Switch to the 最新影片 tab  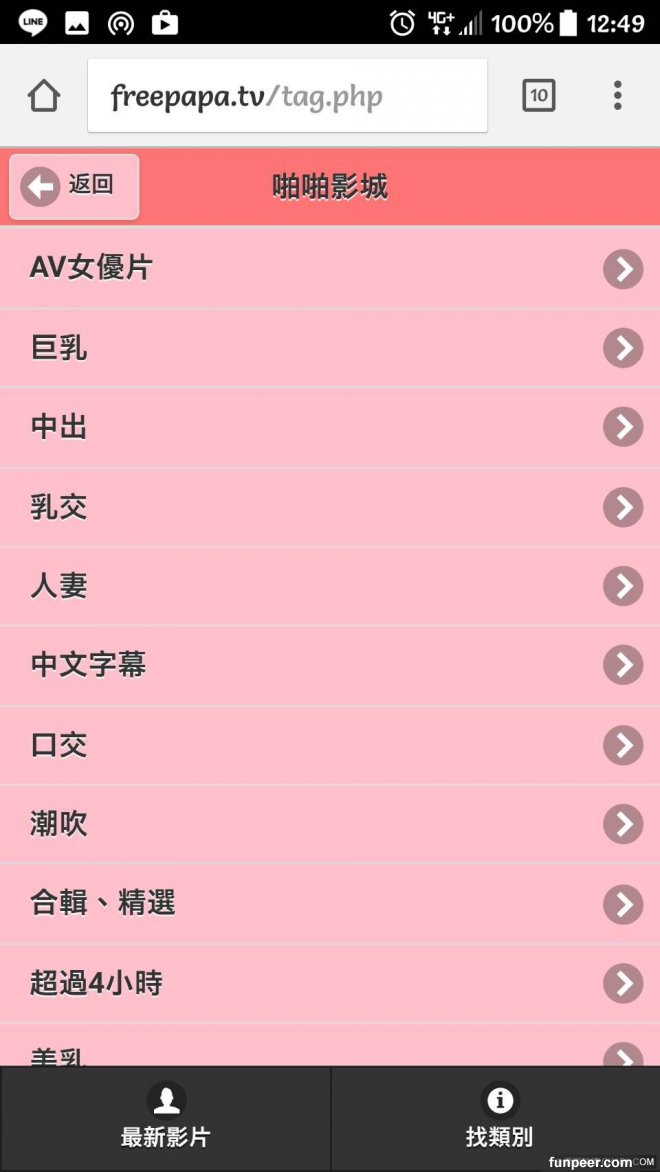click(x=165, y=1118)
